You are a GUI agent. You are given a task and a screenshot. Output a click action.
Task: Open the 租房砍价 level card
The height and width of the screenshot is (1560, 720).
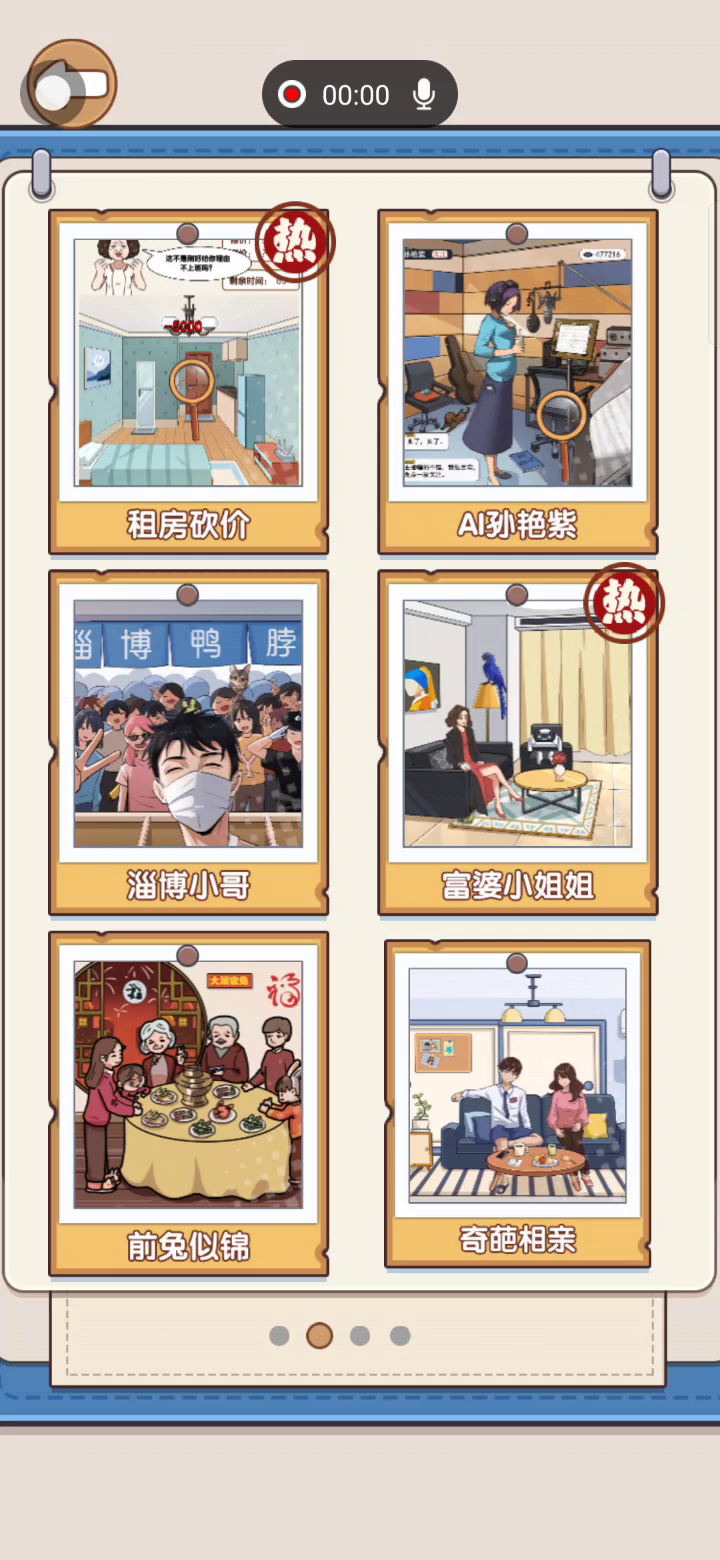click(188, 381)
